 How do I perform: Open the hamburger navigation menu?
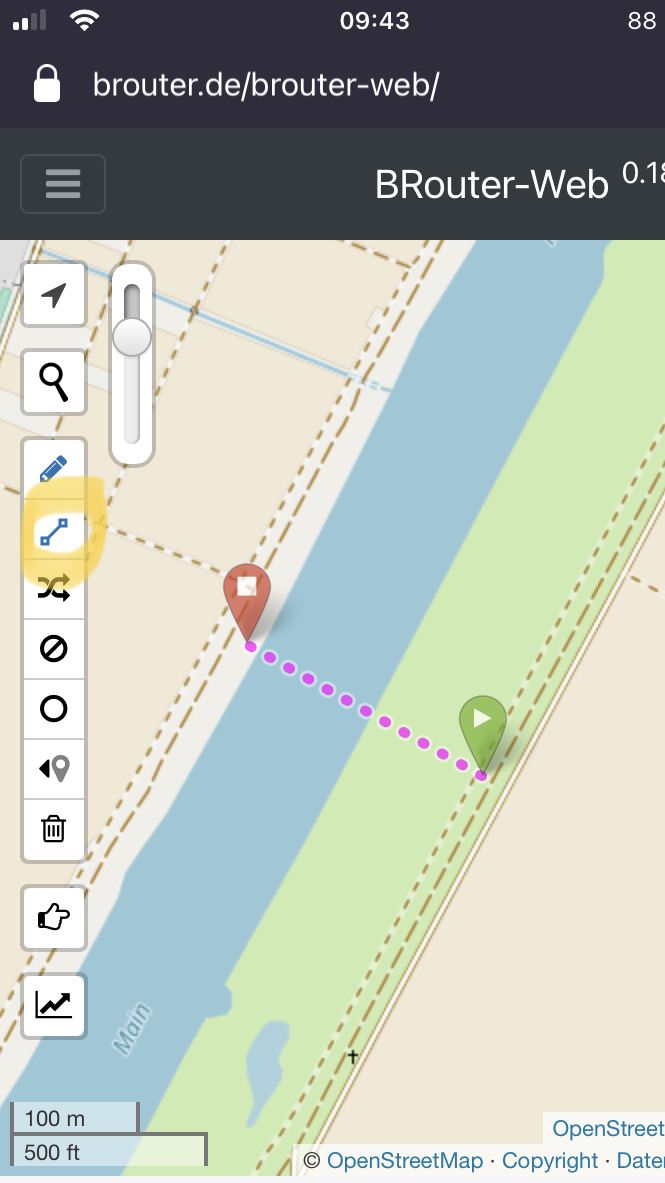coord(62,184)
